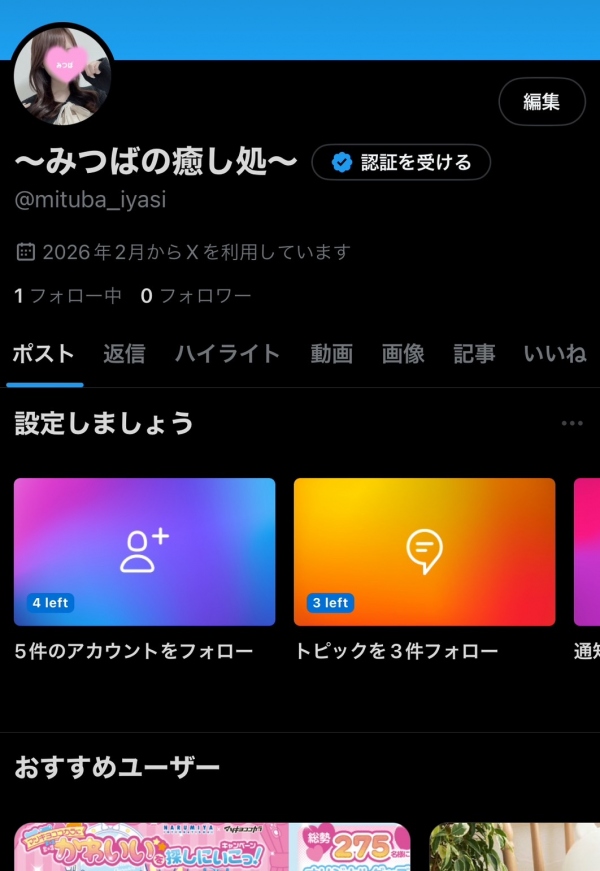The height and width of the screenshot is (871, 600).
Task: View the 1 フォロー中 following list
Action: [x=68, y=296]
